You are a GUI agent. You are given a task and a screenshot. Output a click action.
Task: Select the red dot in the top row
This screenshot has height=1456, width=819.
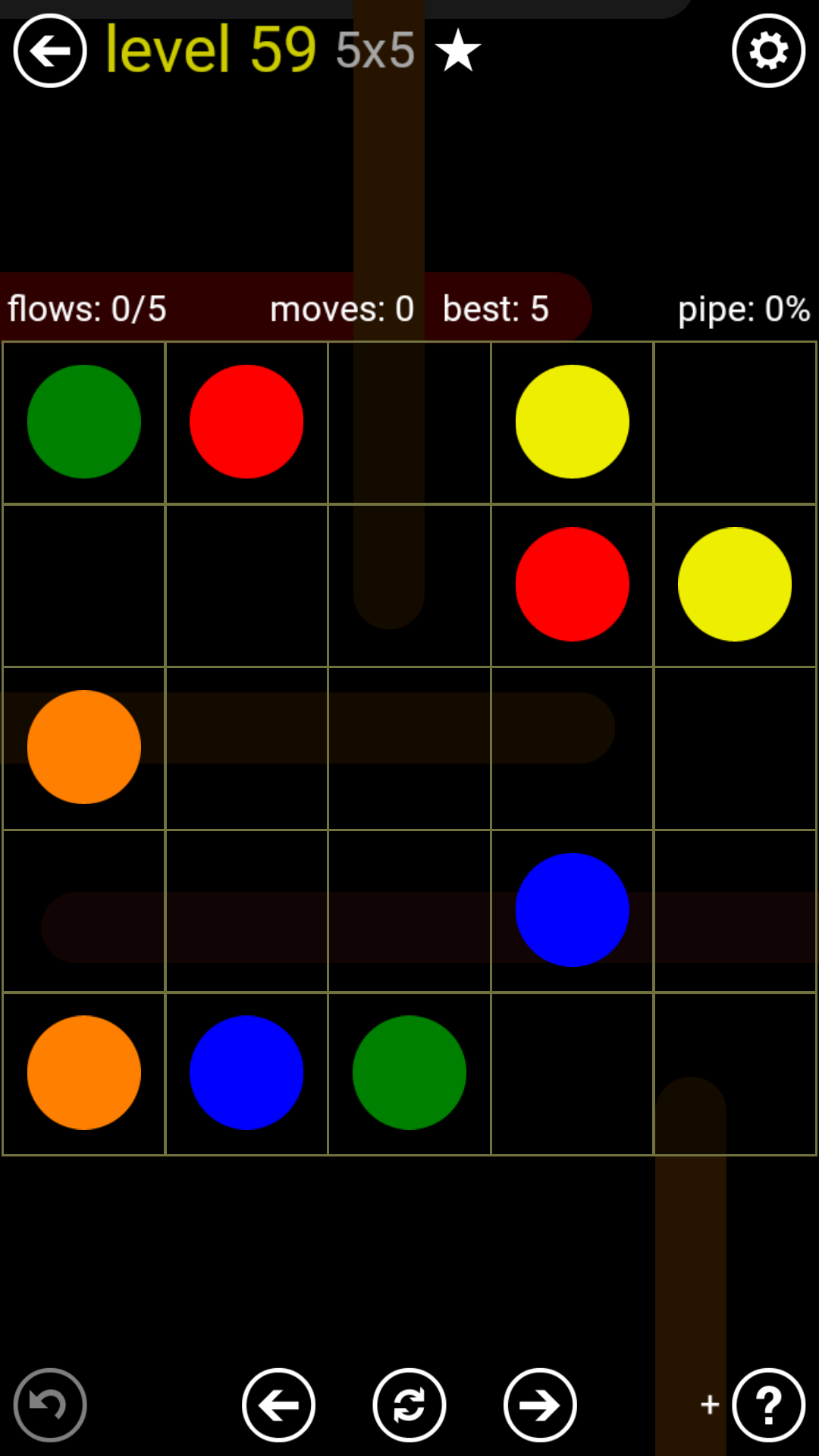click(x=246, y=422)
